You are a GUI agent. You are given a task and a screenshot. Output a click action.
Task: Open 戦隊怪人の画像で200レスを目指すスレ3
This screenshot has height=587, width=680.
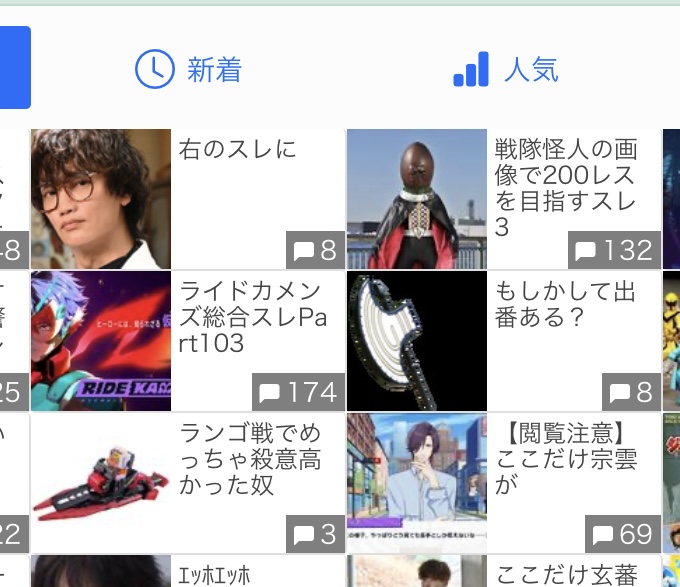coord(566,188)
